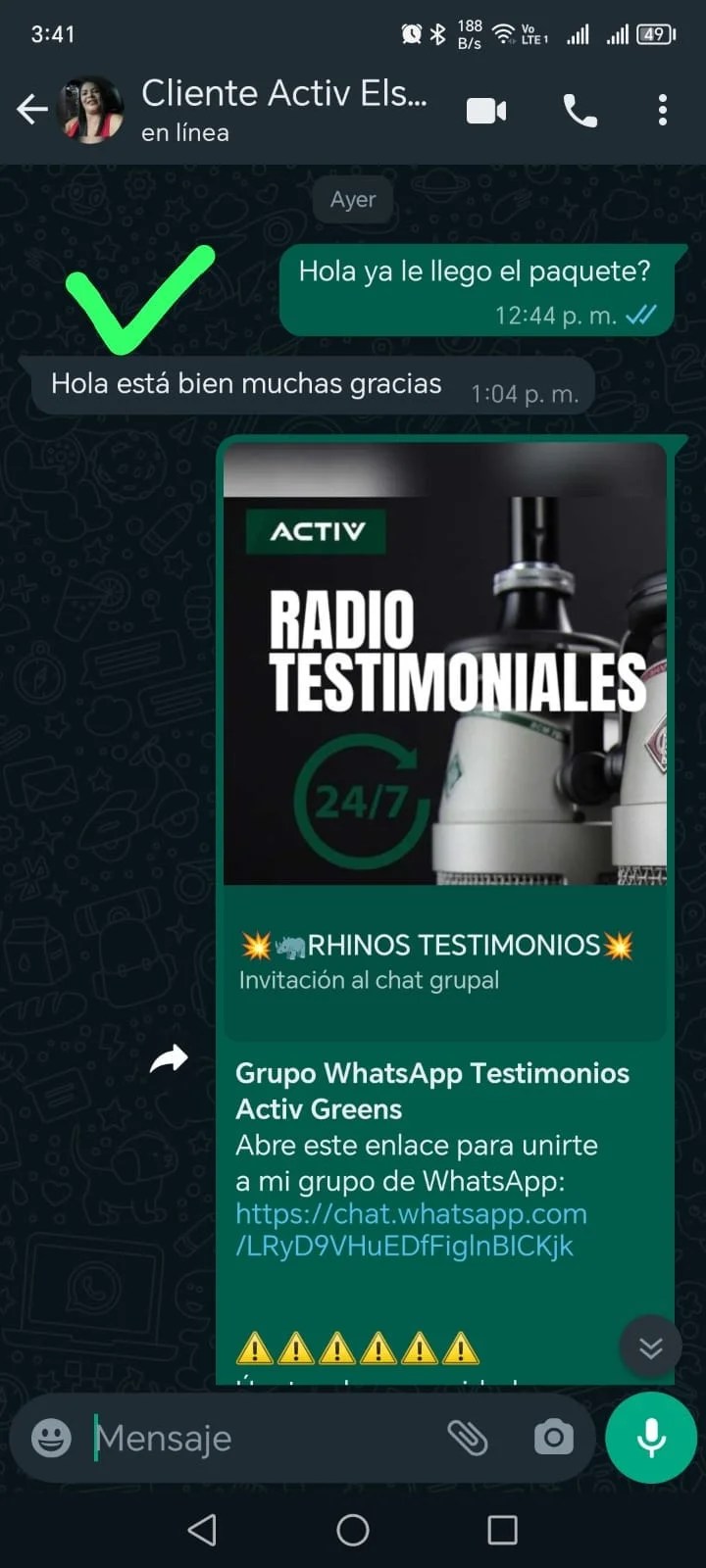This screenshot has height=1568, width=706.
Task: Open the emoji picker
Action: [51, 1438]
